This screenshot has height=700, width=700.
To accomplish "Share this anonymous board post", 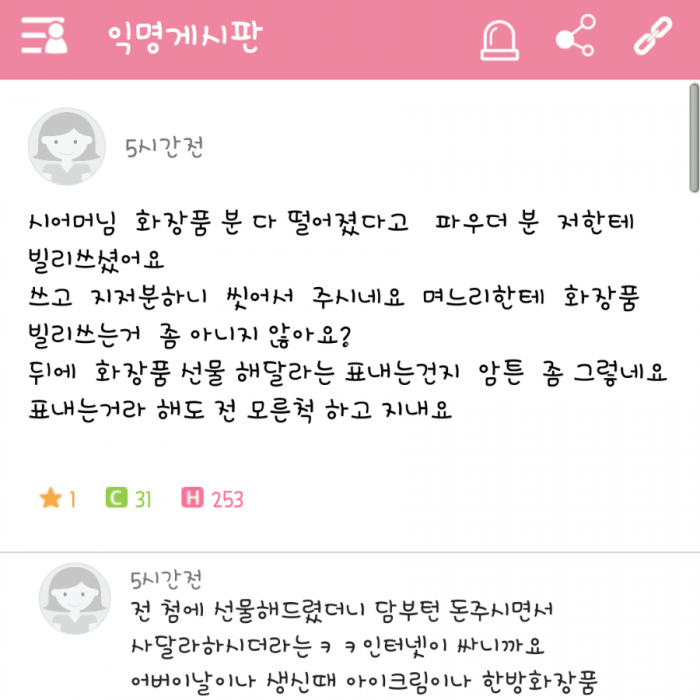I will 576,37.
